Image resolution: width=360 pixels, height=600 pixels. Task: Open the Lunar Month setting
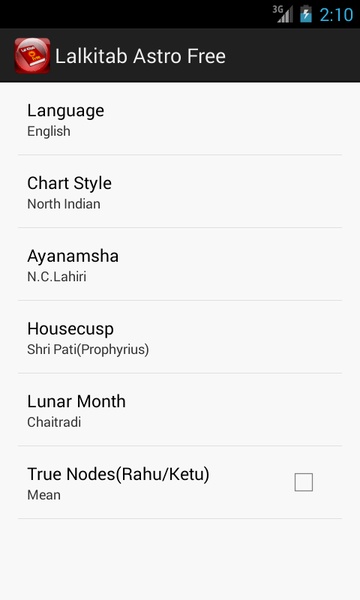coord(180,410)
